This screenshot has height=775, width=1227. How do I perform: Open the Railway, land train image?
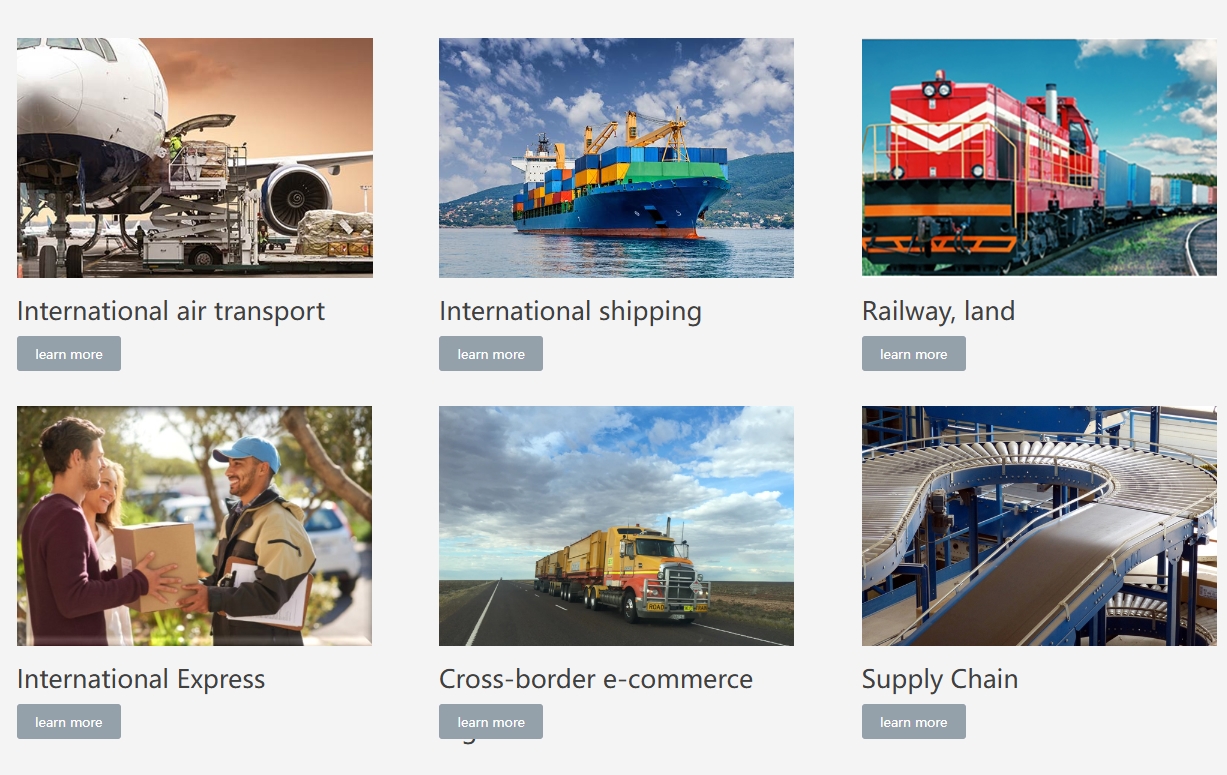point(1039,157)
